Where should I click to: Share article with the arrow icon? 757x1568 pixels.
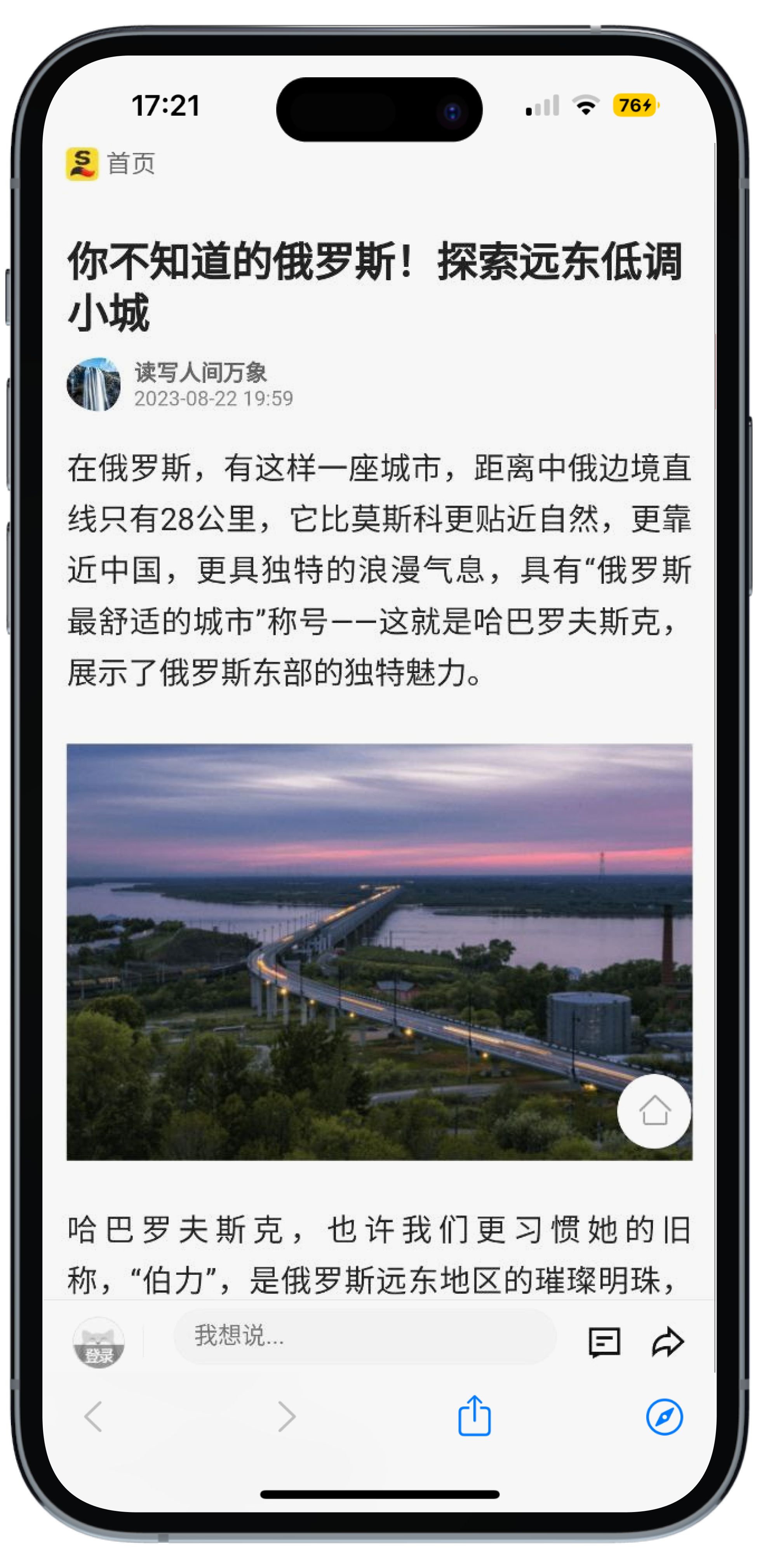point(668,1342)
